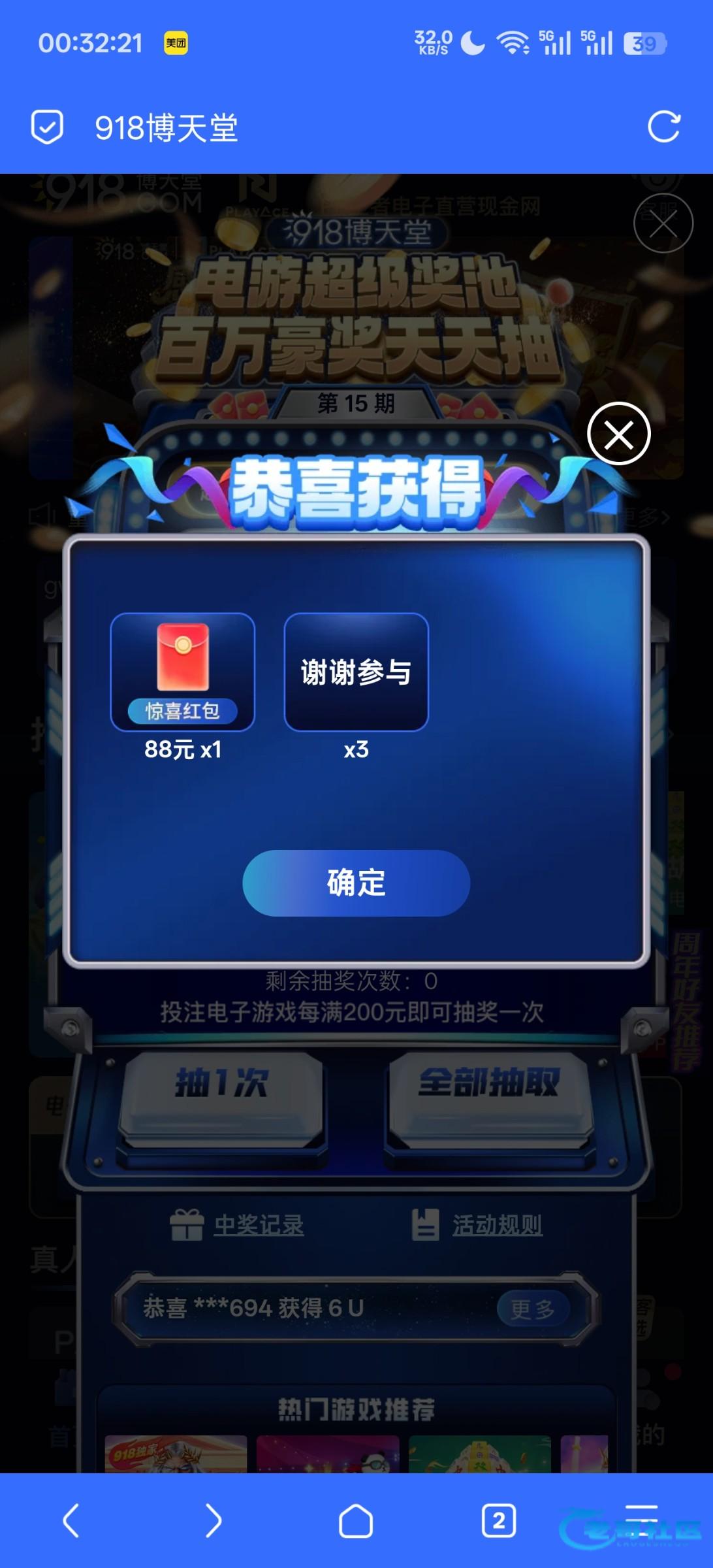Close the 恭喜获得 prize dialog

point(618,434)
